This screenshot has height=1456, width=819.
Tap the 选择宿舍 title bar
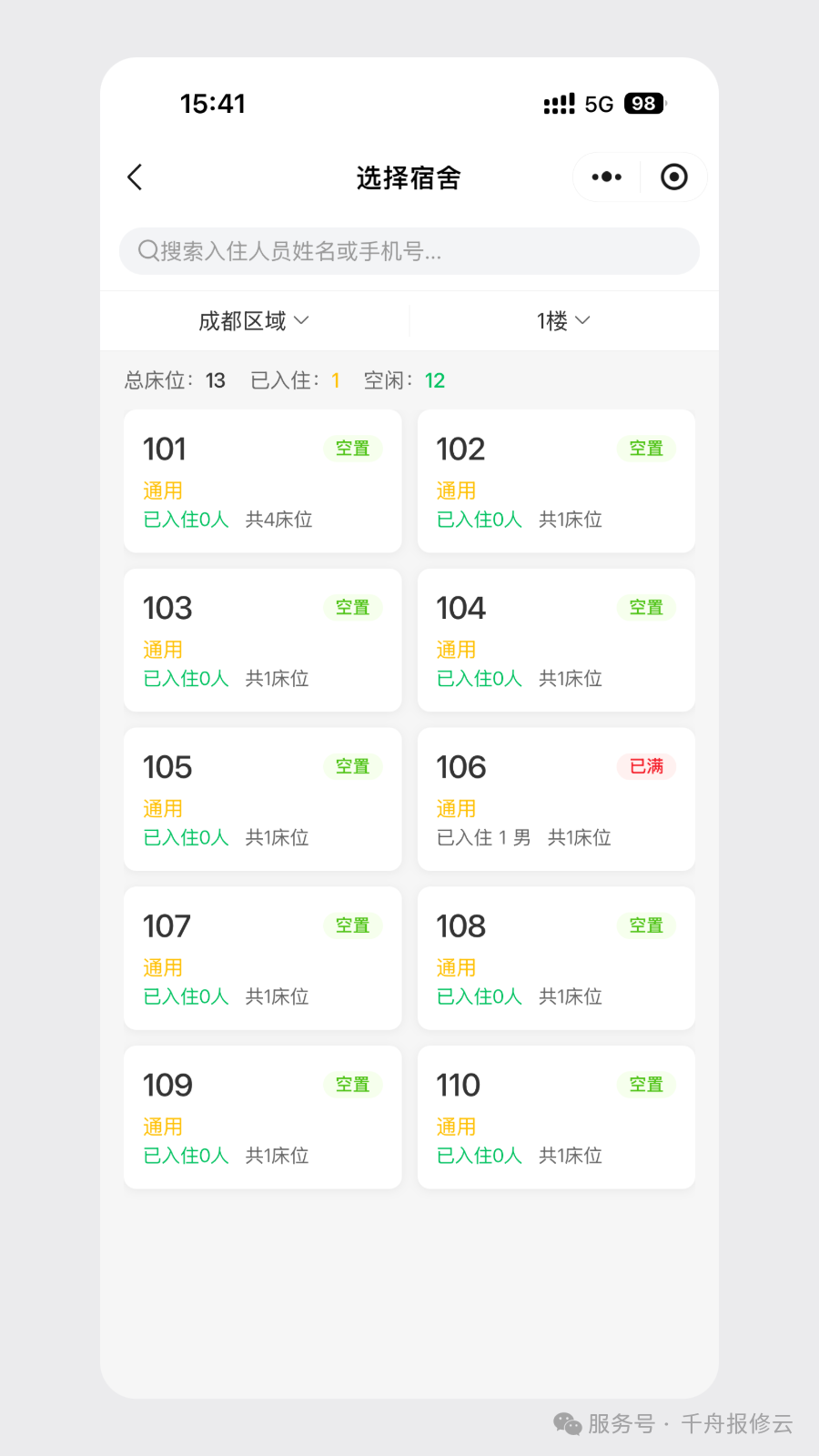coord(409,178)
